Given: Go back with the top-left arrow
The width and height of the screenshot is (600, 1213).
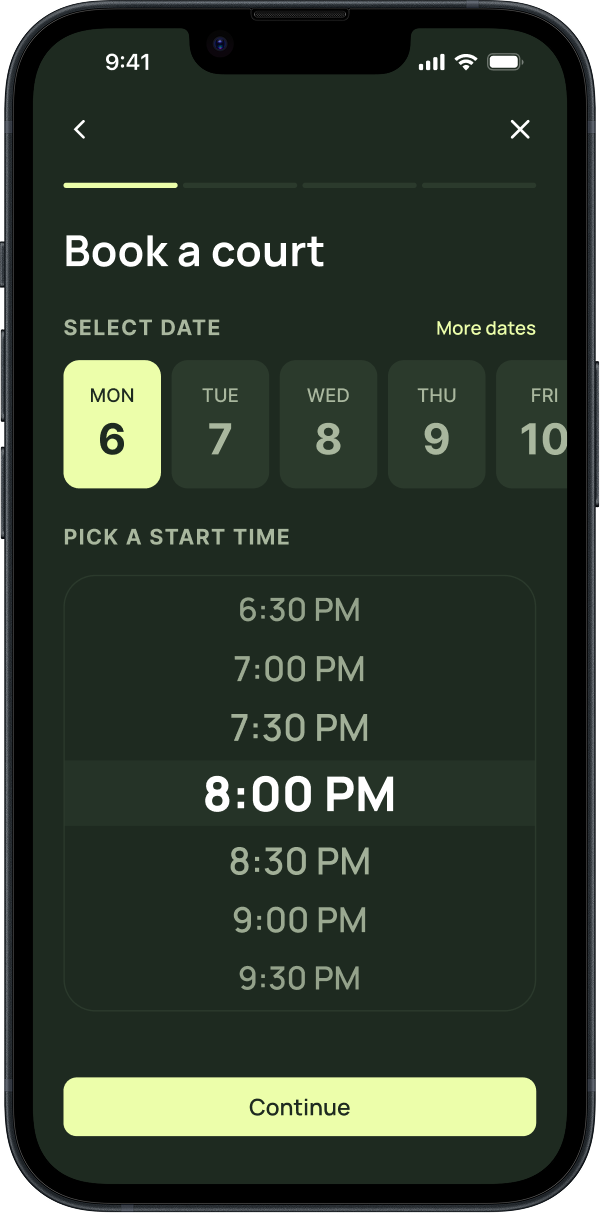Looking at the screenshot, I should [x=80, y=129].
